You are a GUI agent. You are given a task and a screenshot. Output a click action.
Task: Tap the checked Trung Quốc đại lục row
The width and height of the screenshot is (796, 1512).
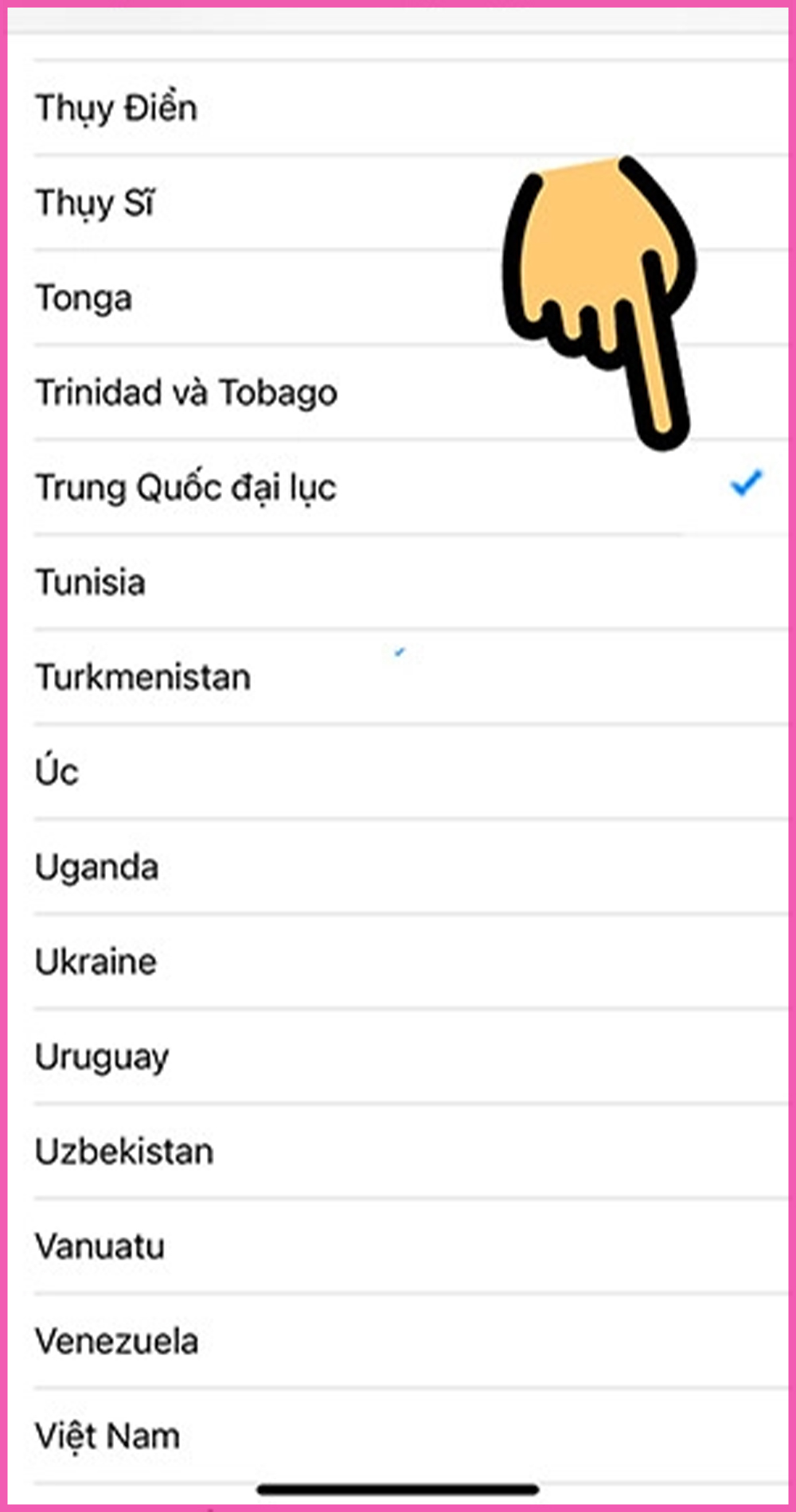(398, 487)
